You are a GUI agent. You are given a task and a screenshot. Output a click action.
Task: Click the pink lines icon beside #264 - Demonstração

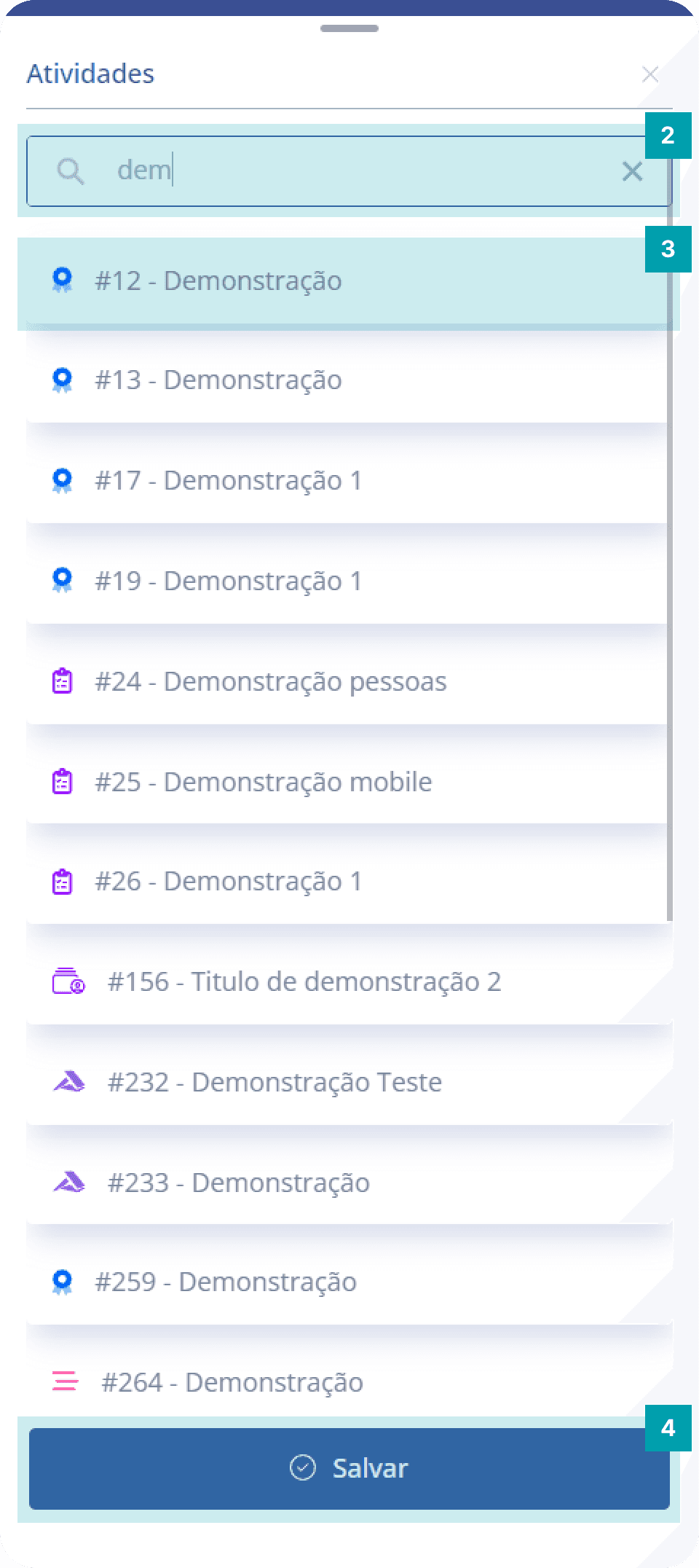pyautogui.click(x=64, y=1381)
